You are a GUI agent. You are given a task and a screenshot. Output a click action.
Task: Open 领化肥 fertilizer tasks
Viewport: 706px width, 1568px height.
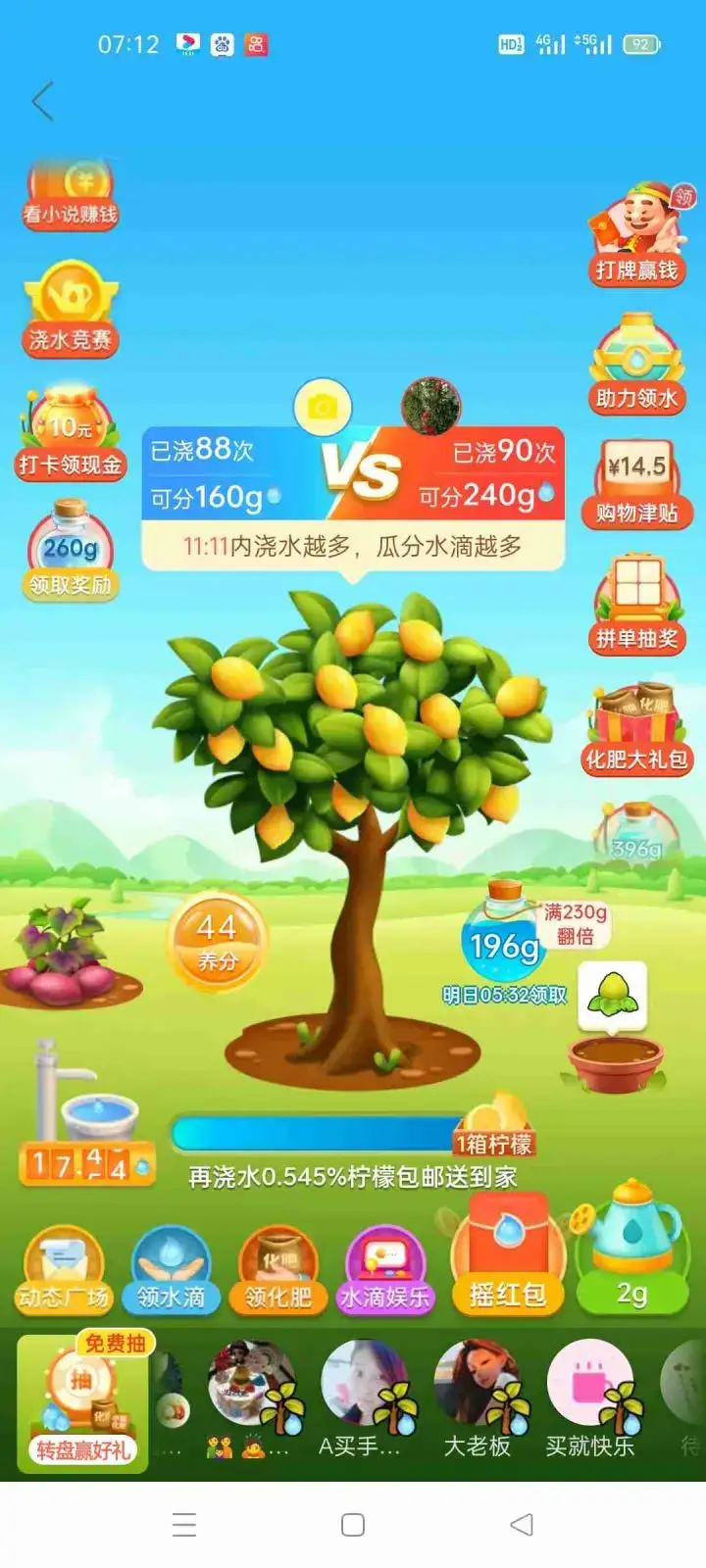point(278,1270)
